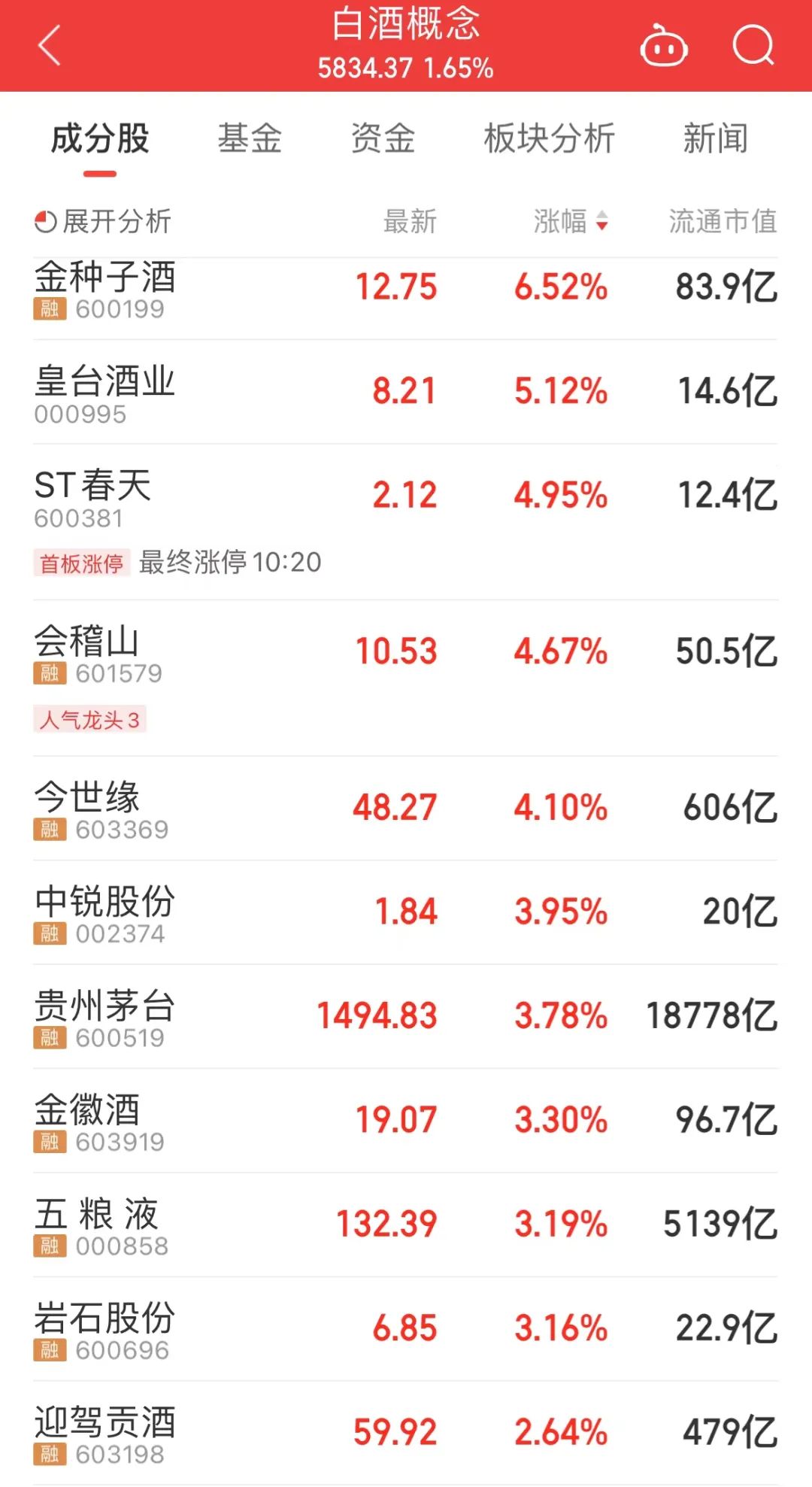This screenshot has height=1487, width=812.
Task: Switch to the 新闻 tab
Action: (715, 139)
